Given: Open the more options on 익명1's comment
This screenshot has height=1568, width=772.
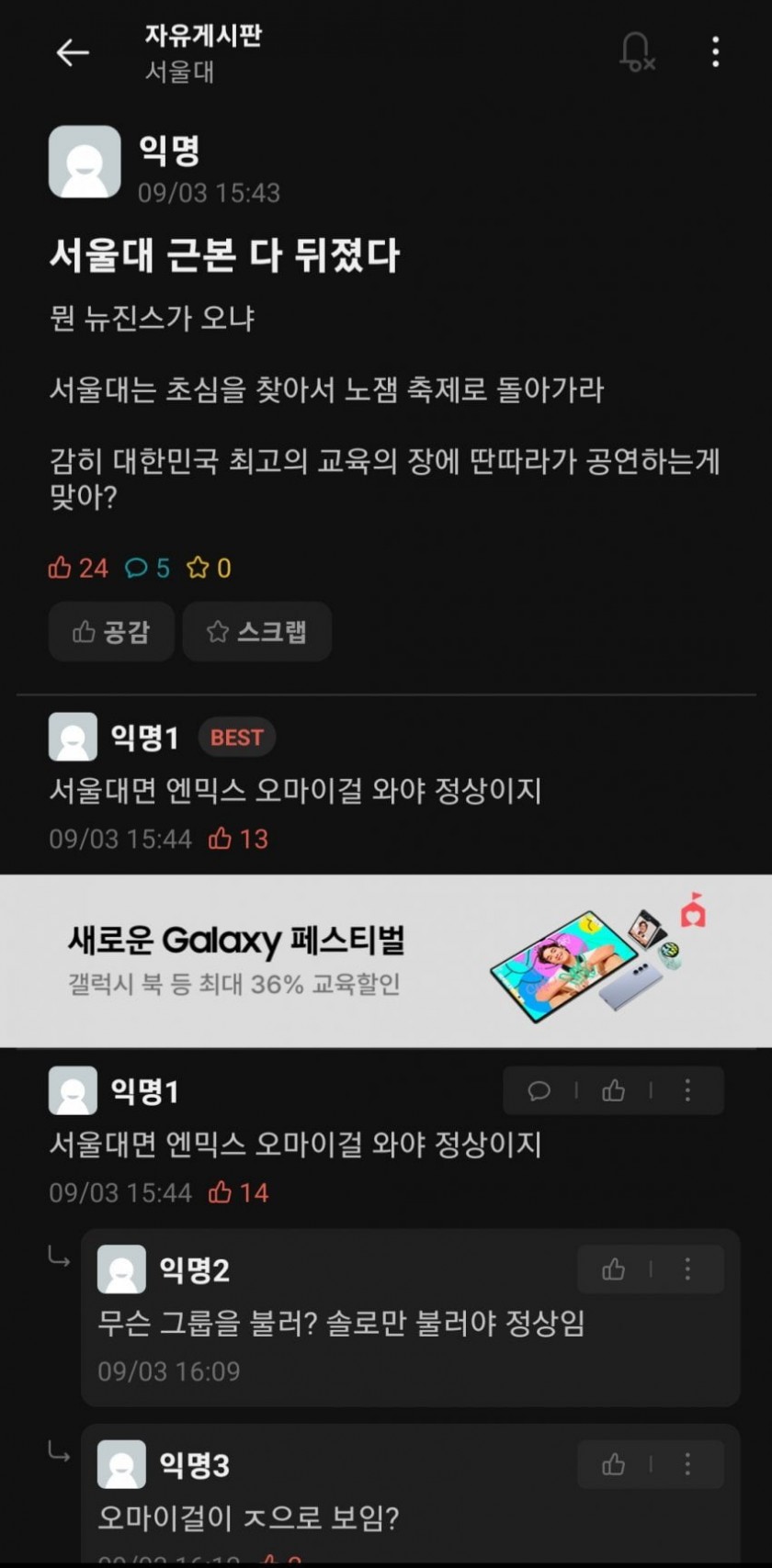Looking at the screenshot, I should pos(687,1090).
